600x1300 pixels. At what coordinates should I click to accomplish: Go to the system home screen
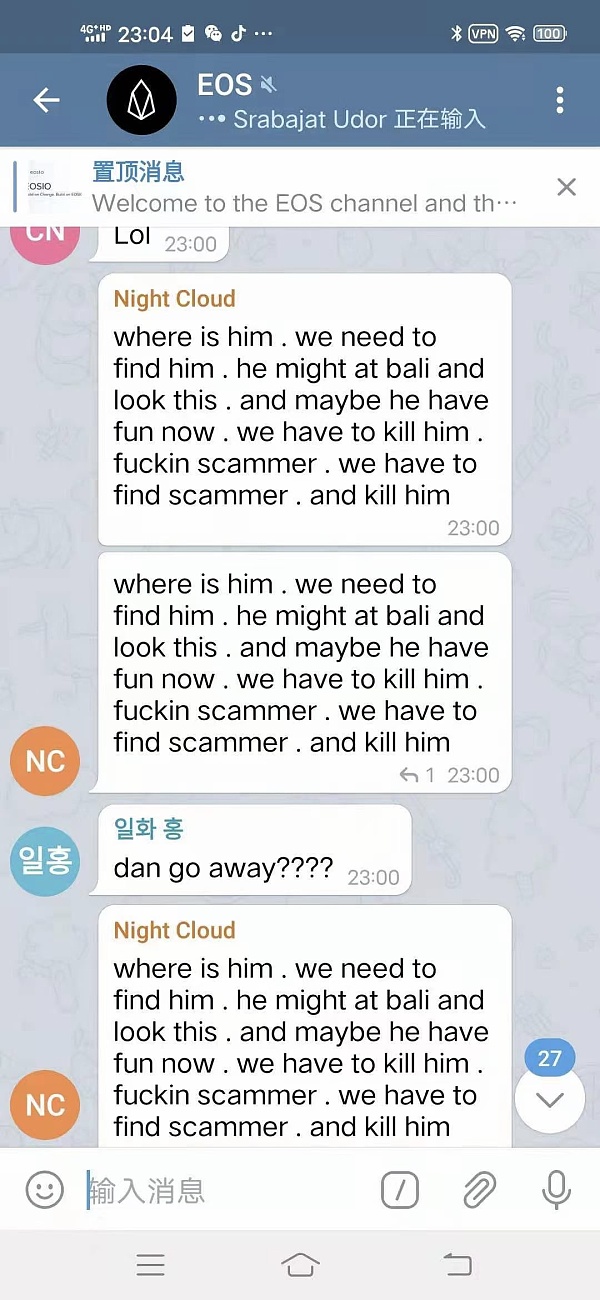pyautogui.click(x=300, y=1265)
